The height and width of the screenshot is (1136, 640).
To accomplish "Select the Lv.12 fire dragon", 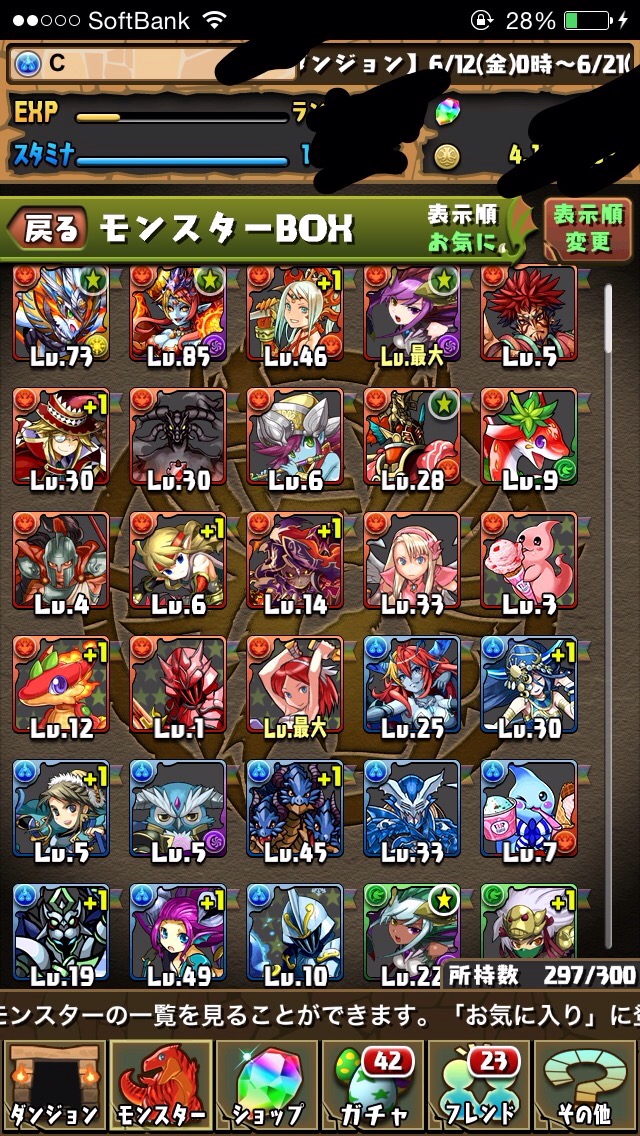I will (x=61, y=685).
